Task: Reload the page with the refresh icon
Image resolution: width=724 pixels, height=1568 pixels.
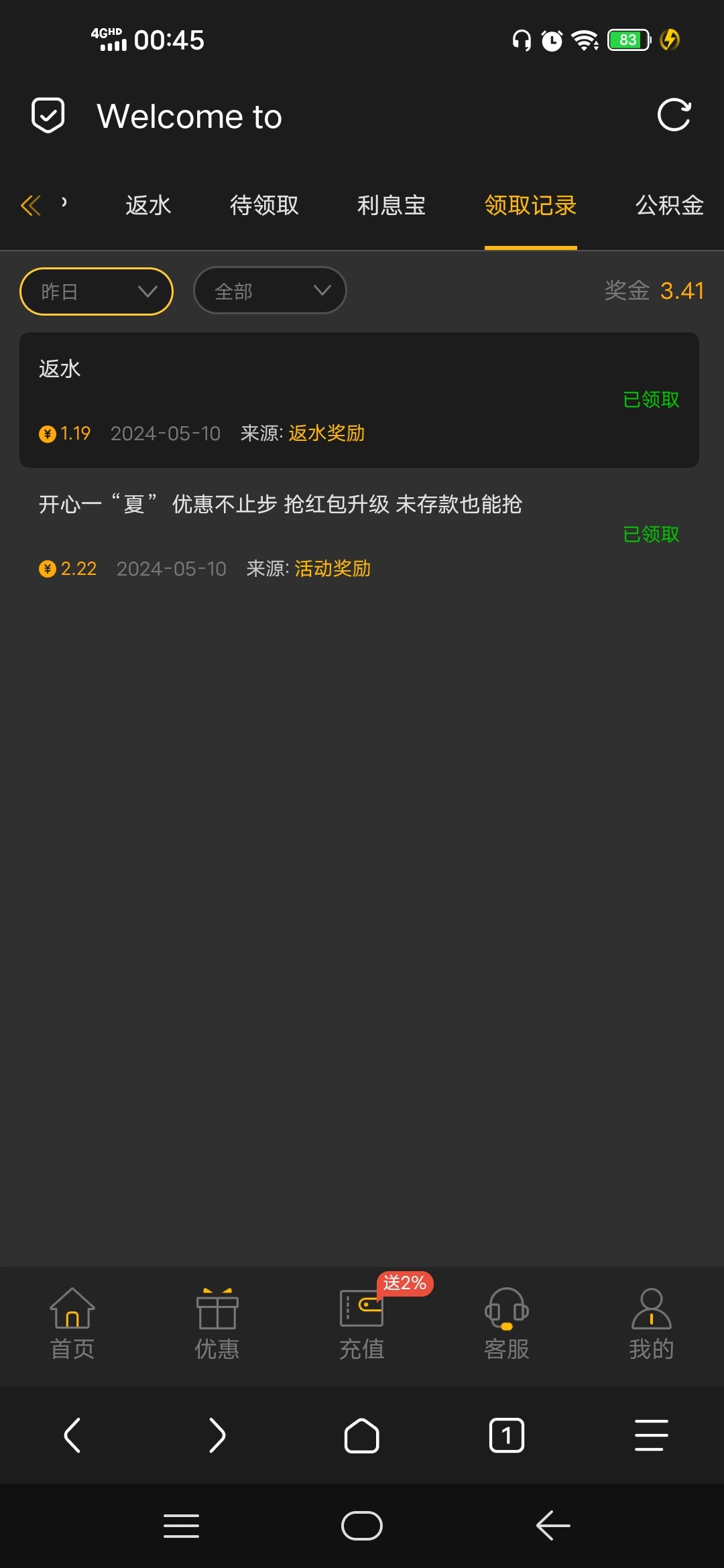Action: click(x=674, y=115)
